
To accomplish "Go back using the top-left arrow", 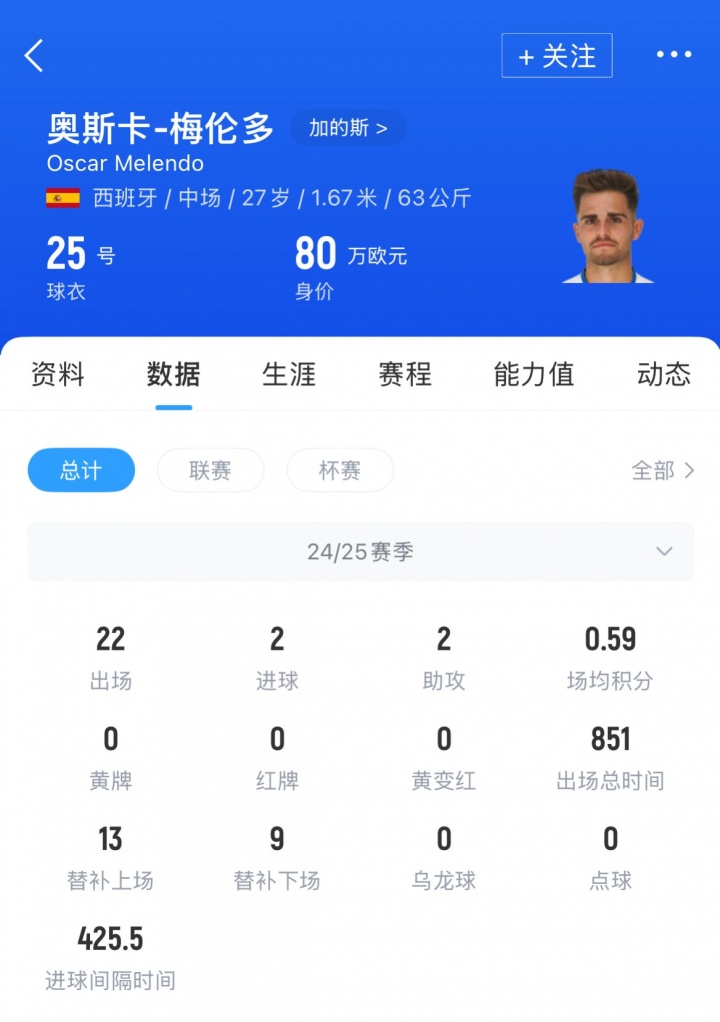I will (35, 56).
